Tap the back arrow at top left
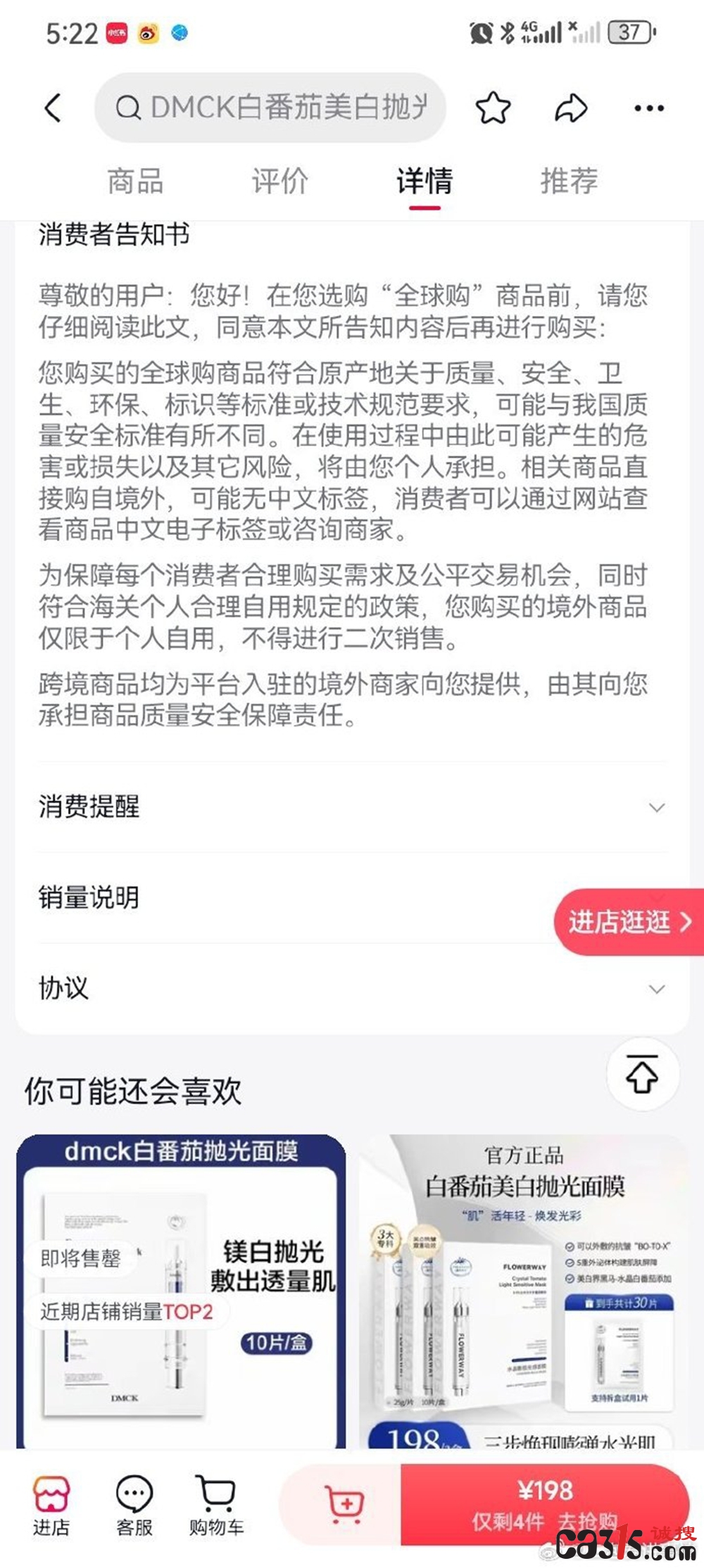 [x=53, y=107]
